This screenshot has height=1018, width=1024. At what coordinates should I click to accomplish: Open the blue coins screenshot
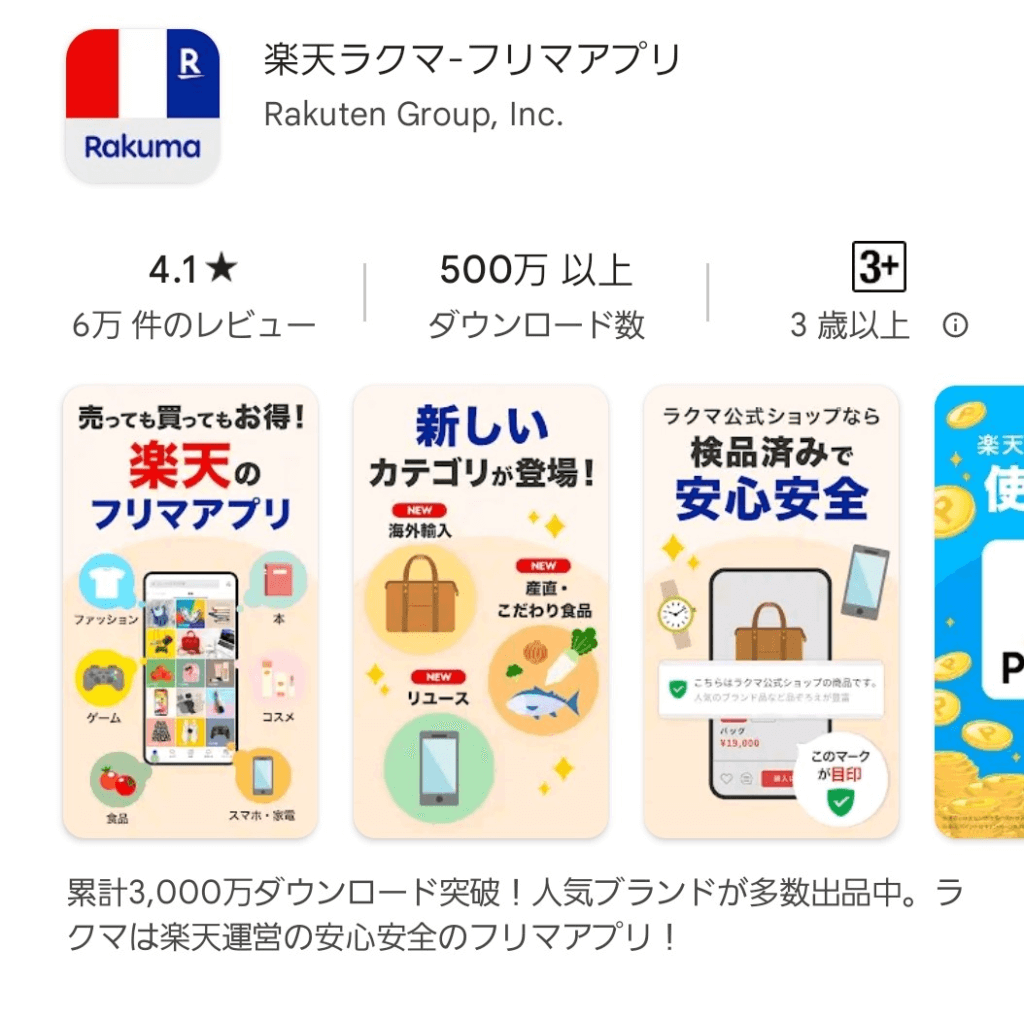coord(981,611)
